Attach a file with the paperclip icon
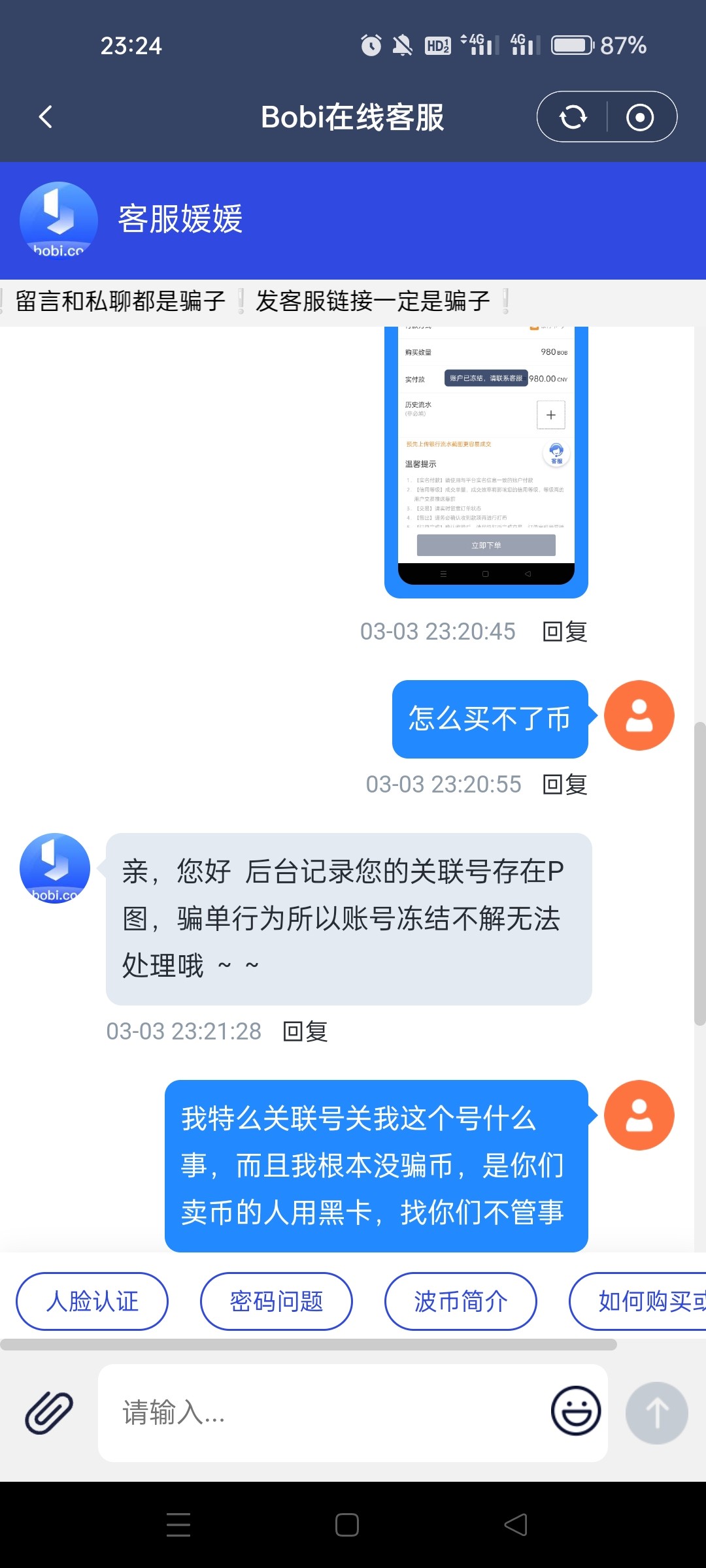The height and width of the screenshot is (1568, 706). [x=49, y=1413]
